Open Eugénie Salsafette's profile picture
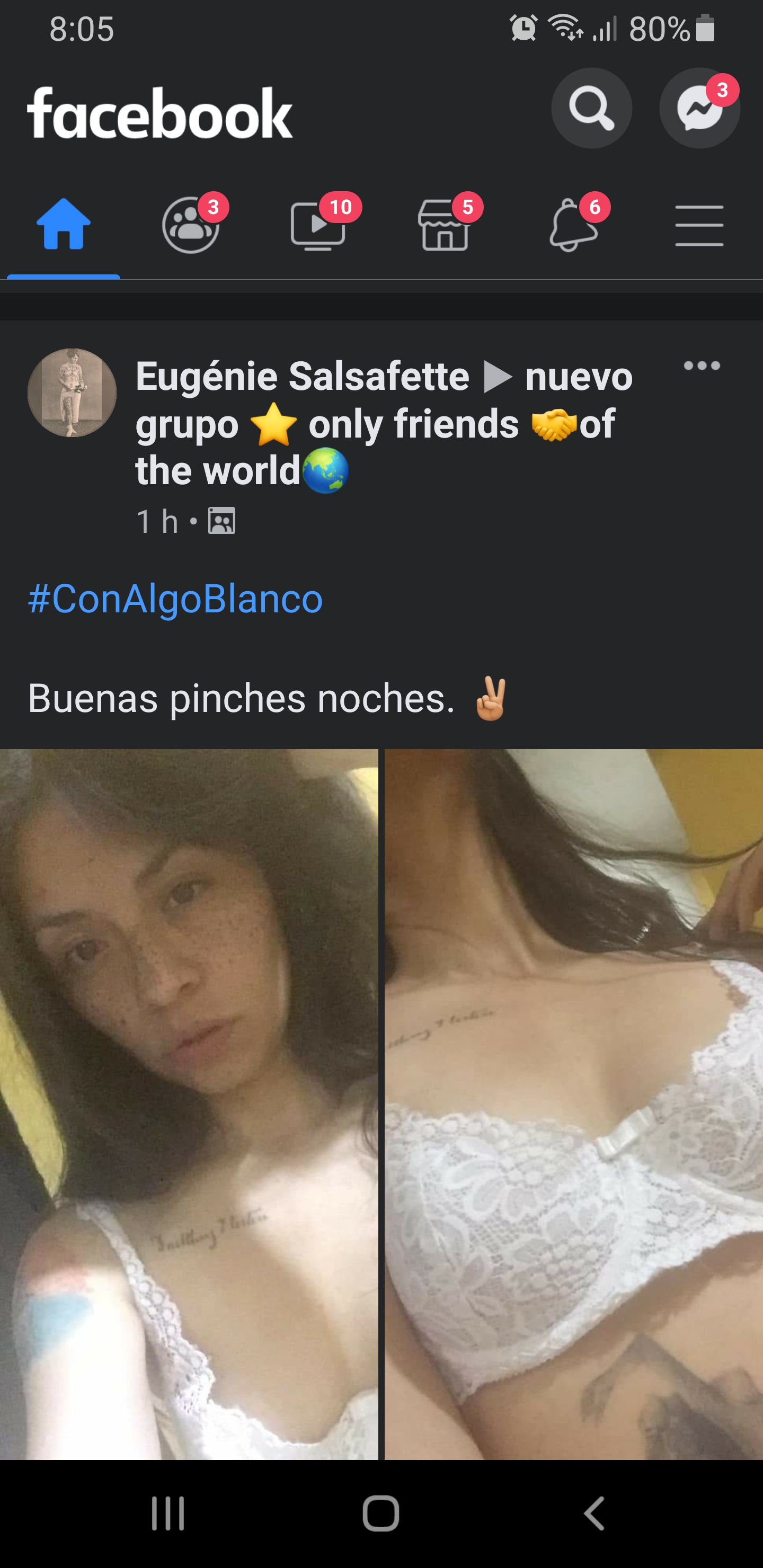 click(72, 393)
